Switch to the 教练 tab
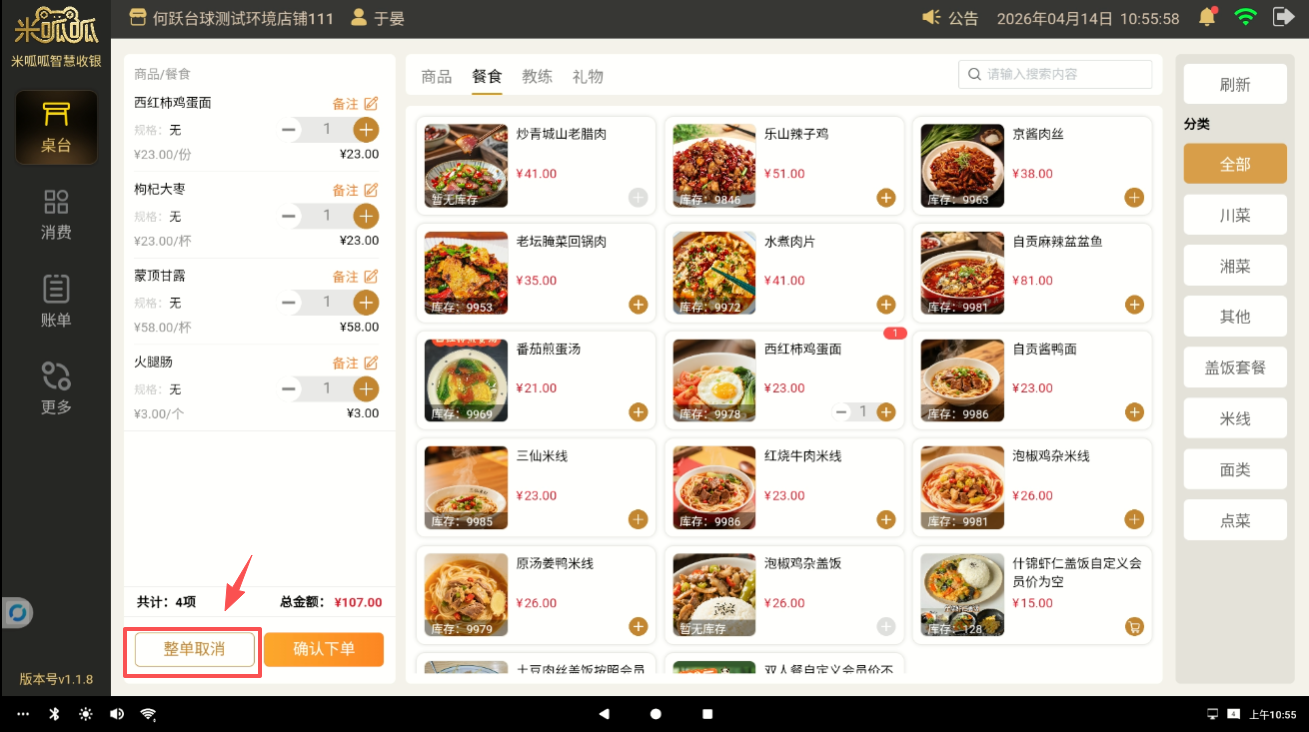This screenshot has width=1309, height=732. click(537, 77)
